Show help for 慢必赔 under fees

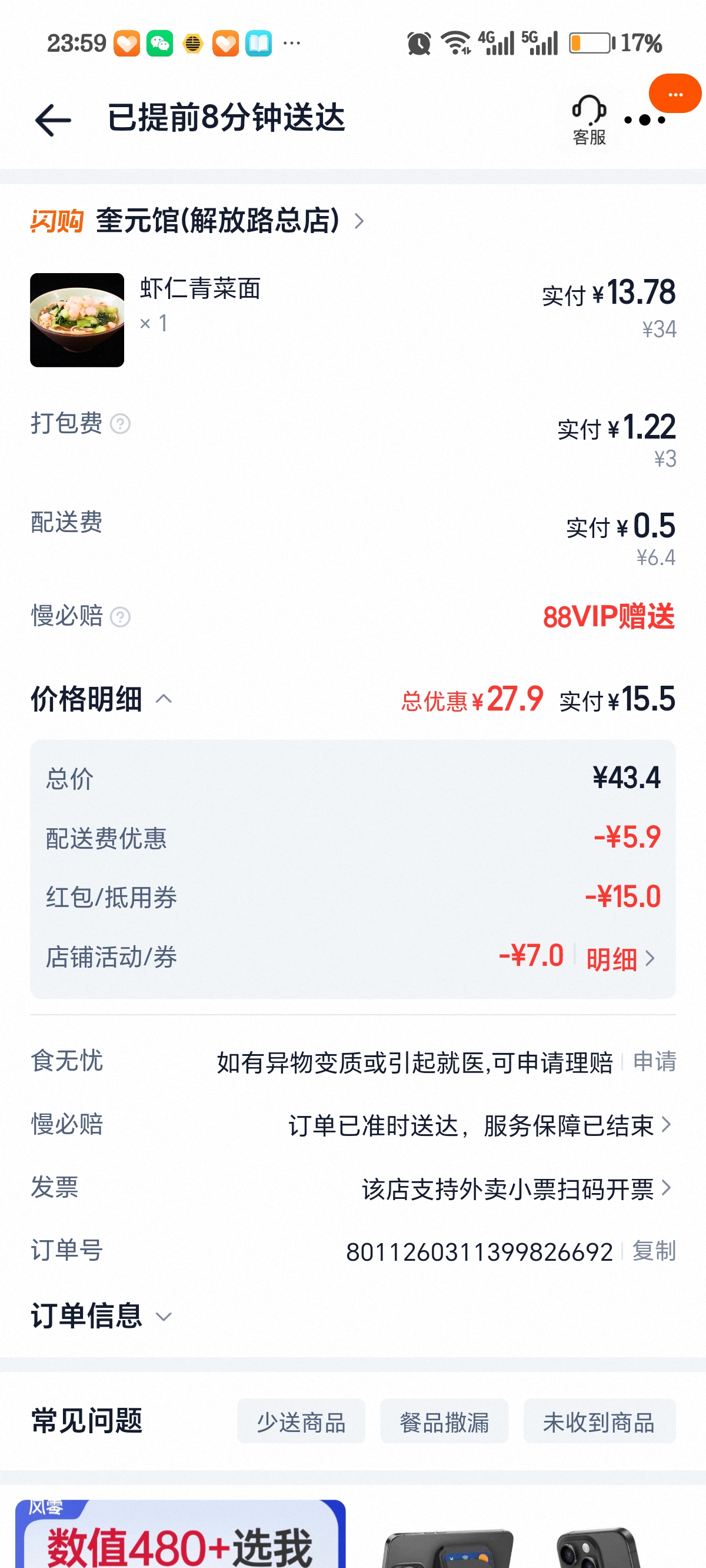(120, 617)
